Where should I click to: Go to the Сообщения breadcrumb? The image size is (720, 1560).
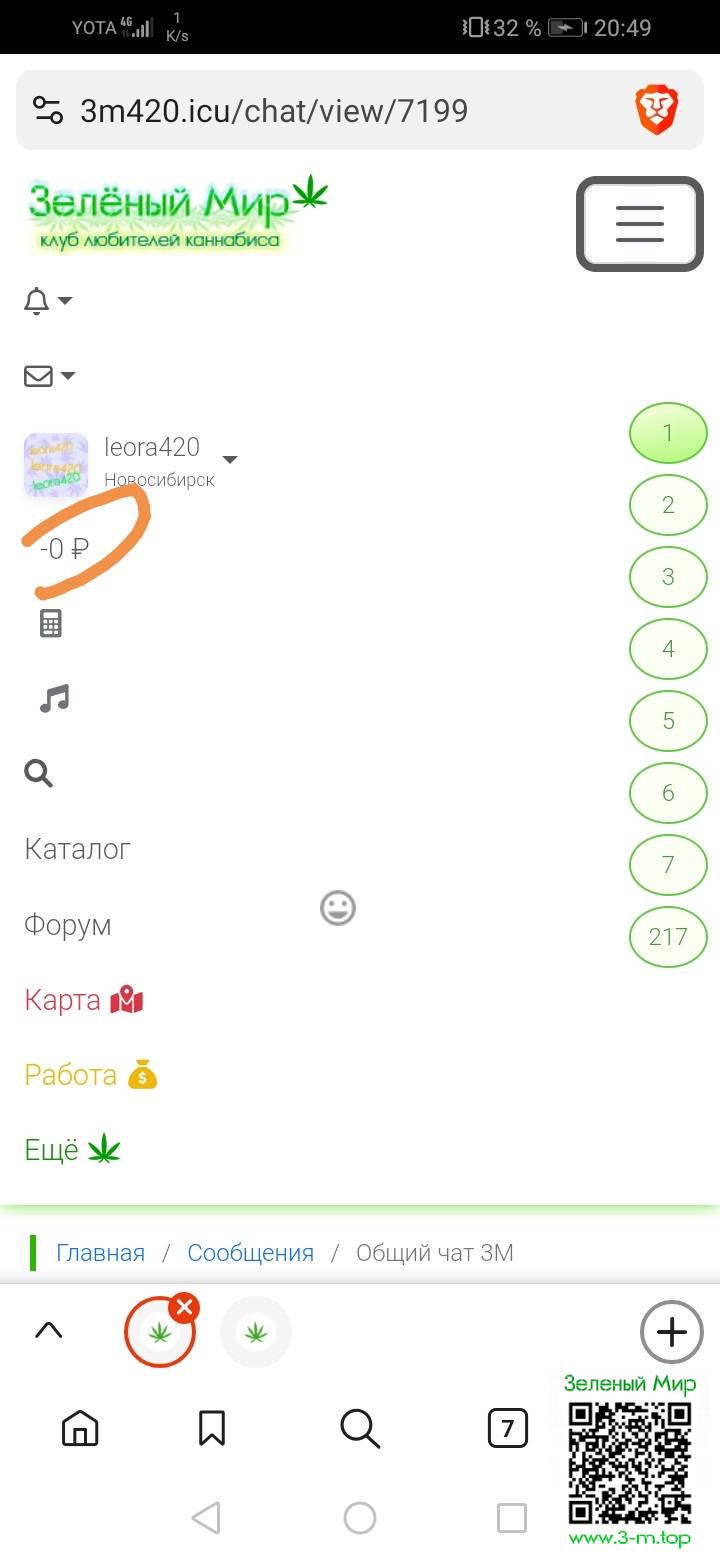pyautogui.click(x=250, y=1253)
